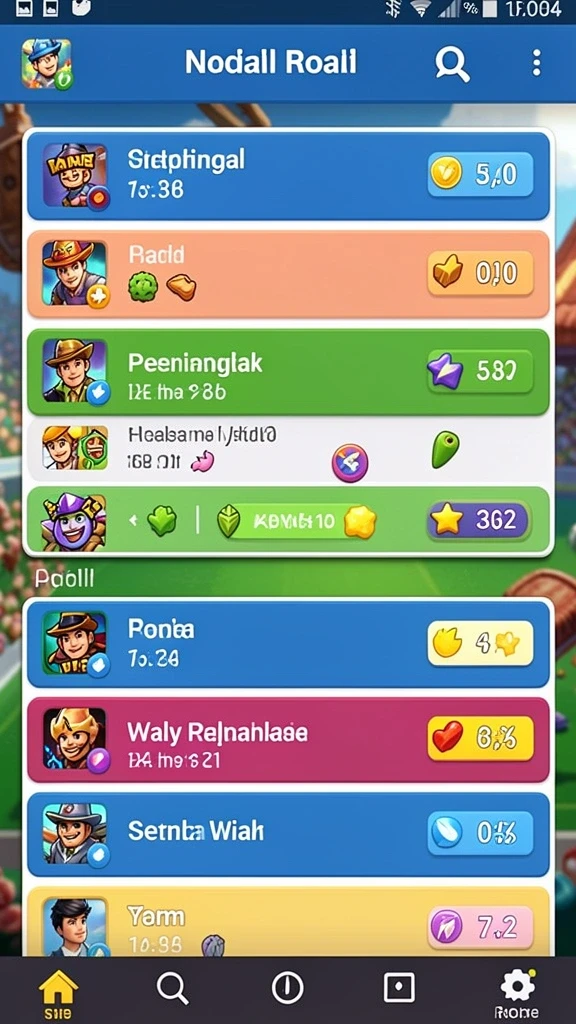
Task: Switch to the search tab in bottom bar
Action: (173, 988)
